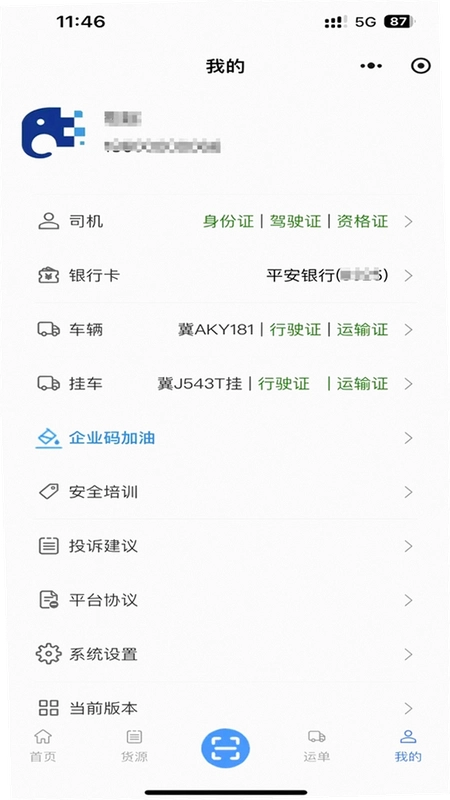450x800 pixels.
Task: Tap the blue scan button
Action: (226, 748)
